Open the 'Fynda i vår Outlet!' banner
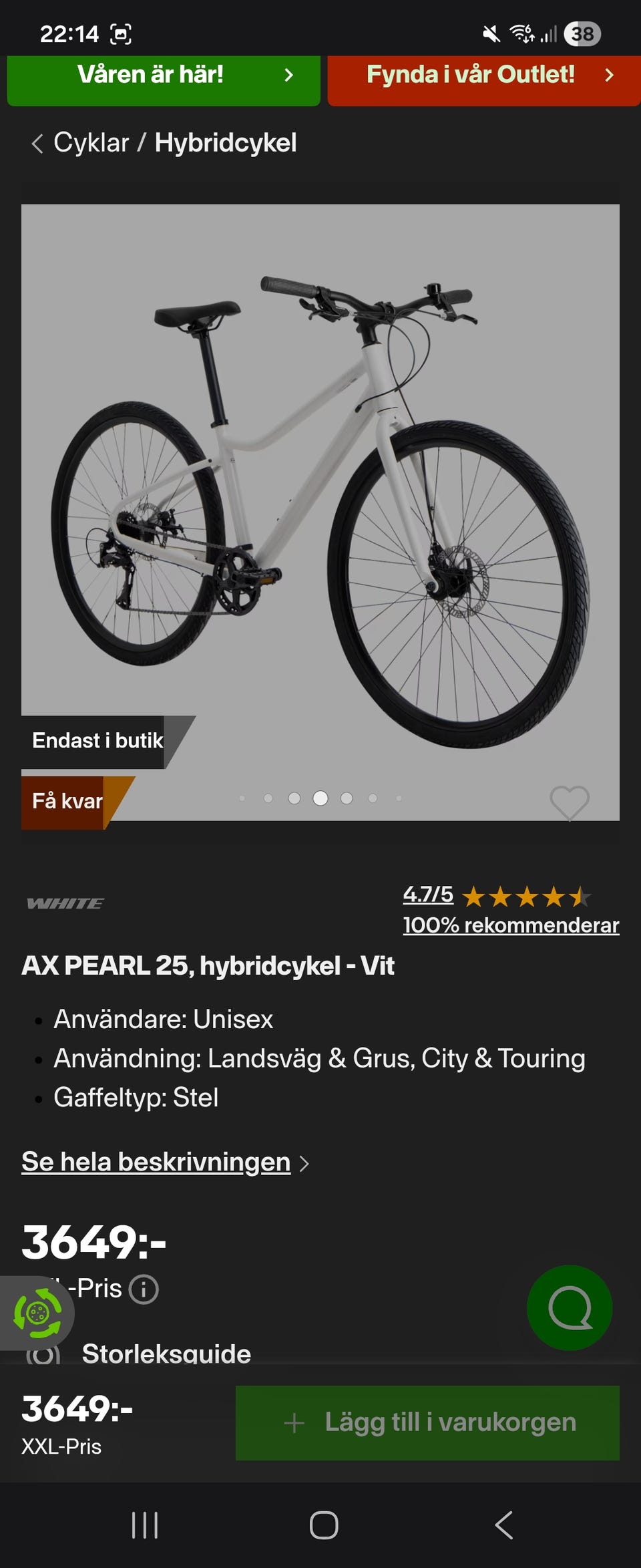The image size is (641, 1568). (483, 75)
